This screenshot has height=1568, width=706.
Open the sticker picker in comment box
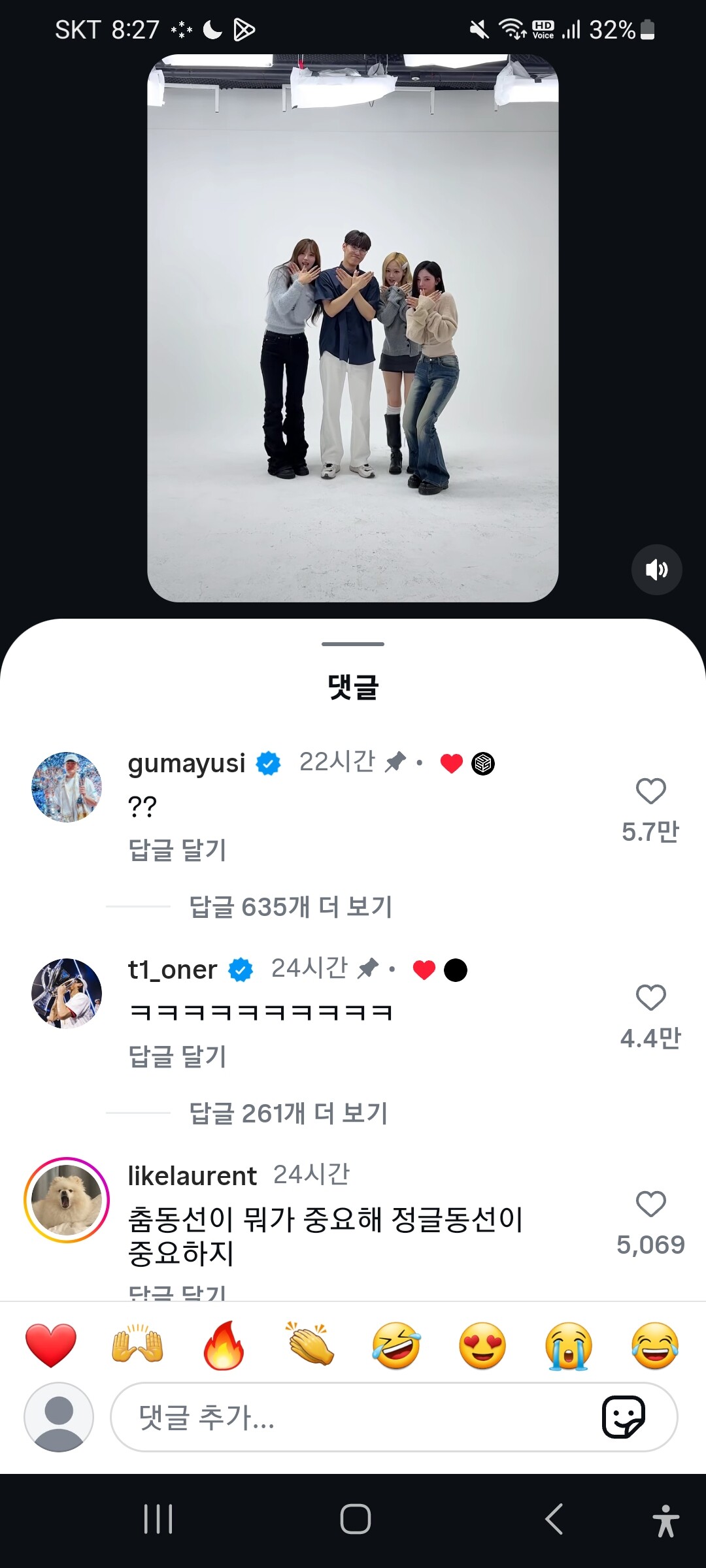coord(623,1418)
